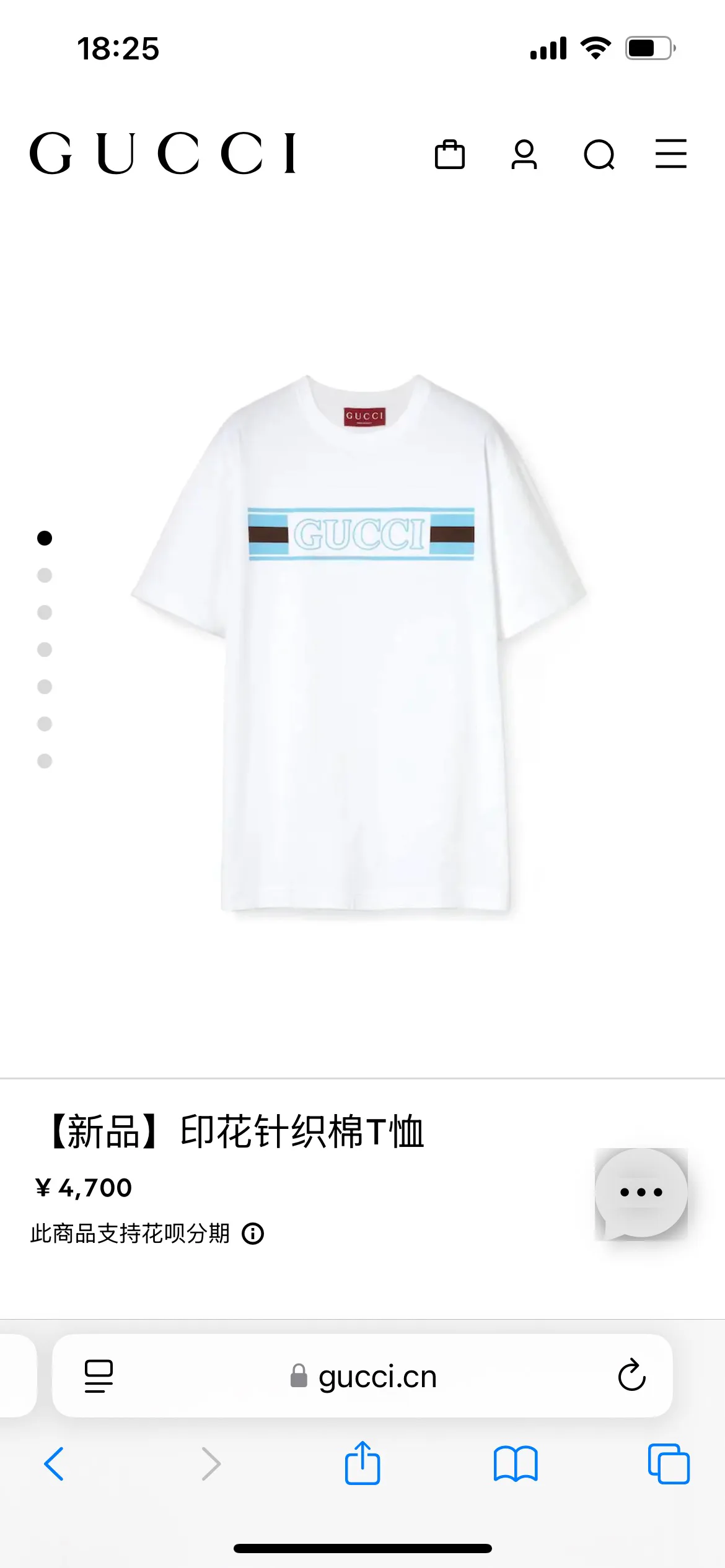Tap the search magnifier icon

pyautogui.click(x=599, y=155)
